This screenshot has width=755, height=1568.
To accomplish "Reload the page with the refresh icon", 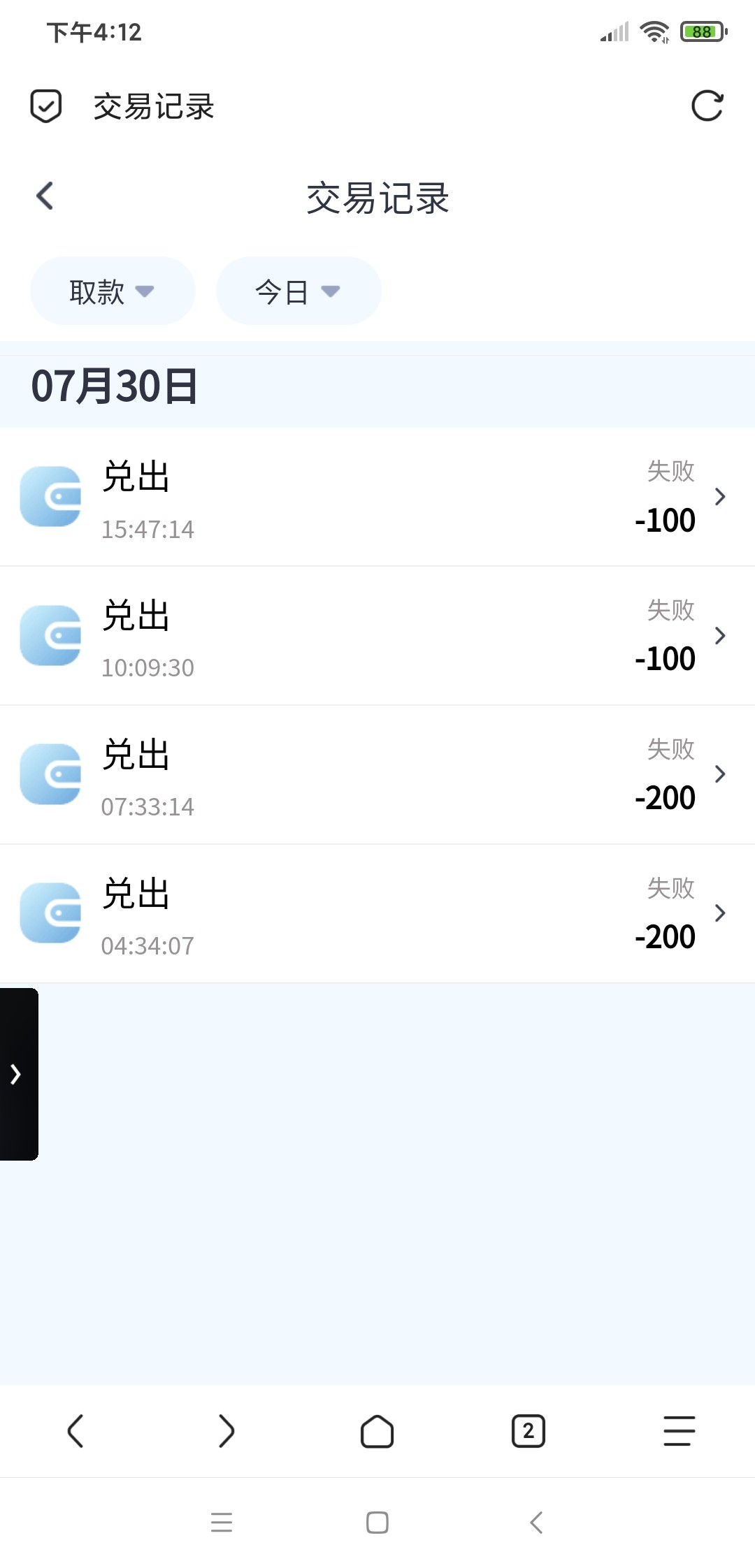I will coord(706,106).
